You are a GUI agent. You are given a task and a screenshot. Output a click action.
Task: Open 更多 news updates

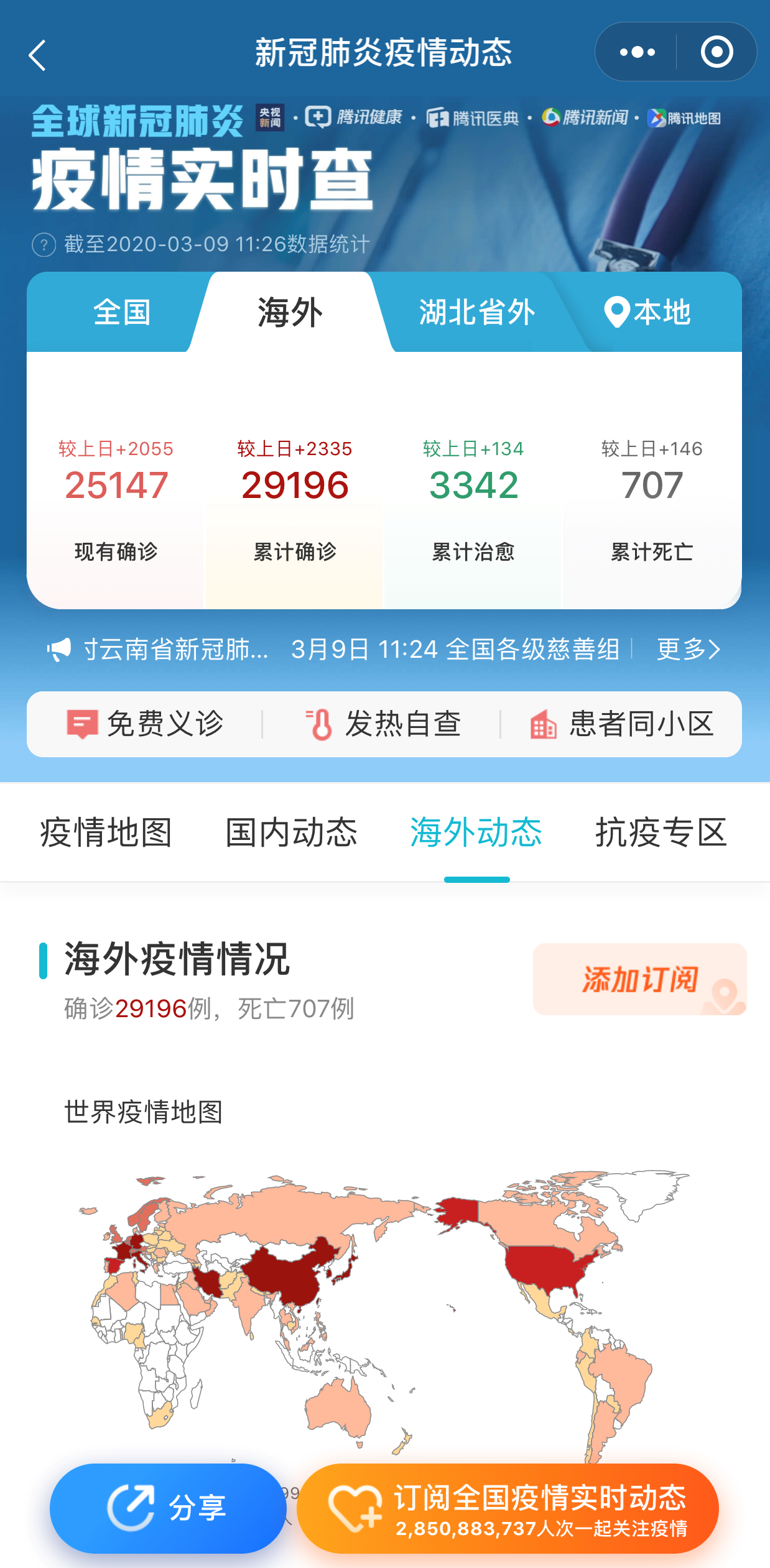click(688, 649)
